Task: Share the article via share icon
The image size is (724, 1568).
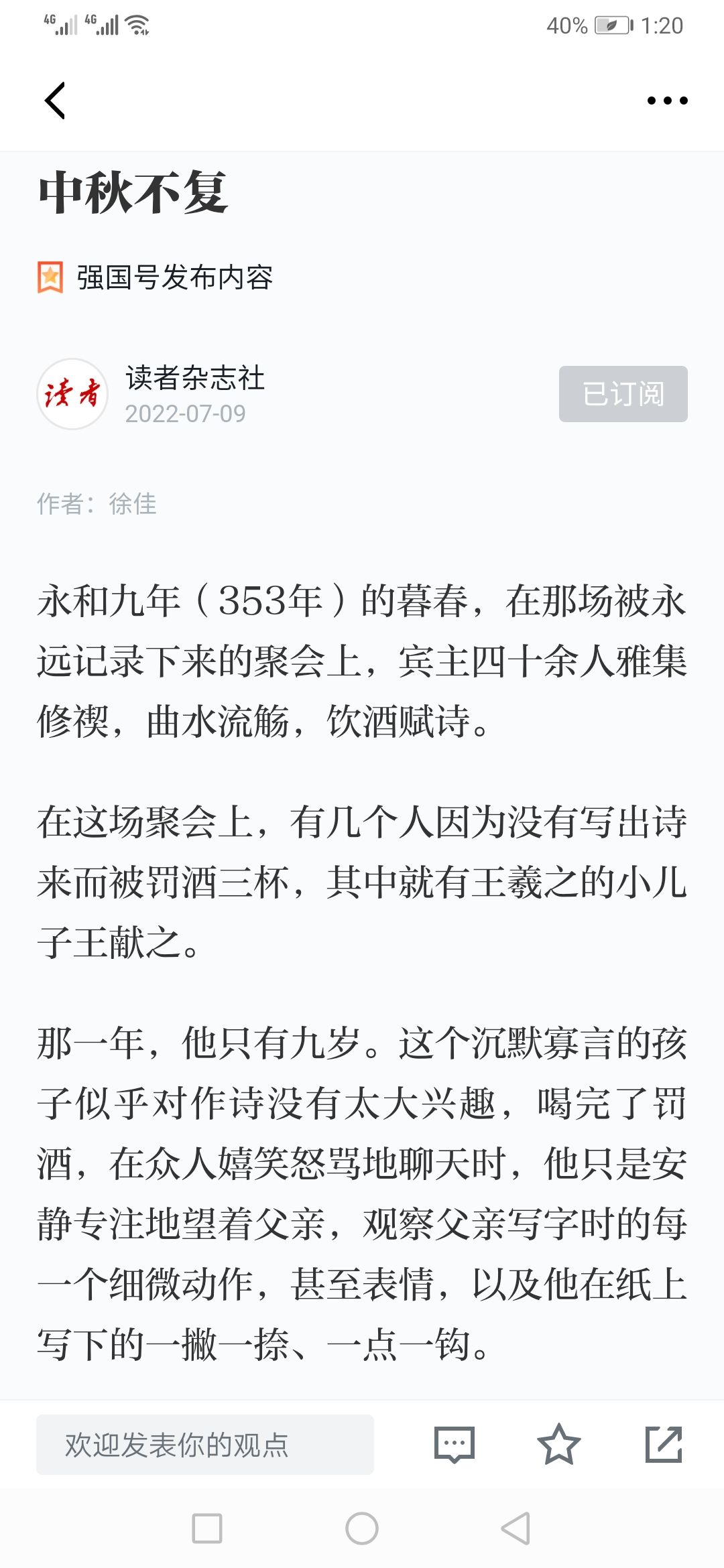Action: click(664, 1445)
